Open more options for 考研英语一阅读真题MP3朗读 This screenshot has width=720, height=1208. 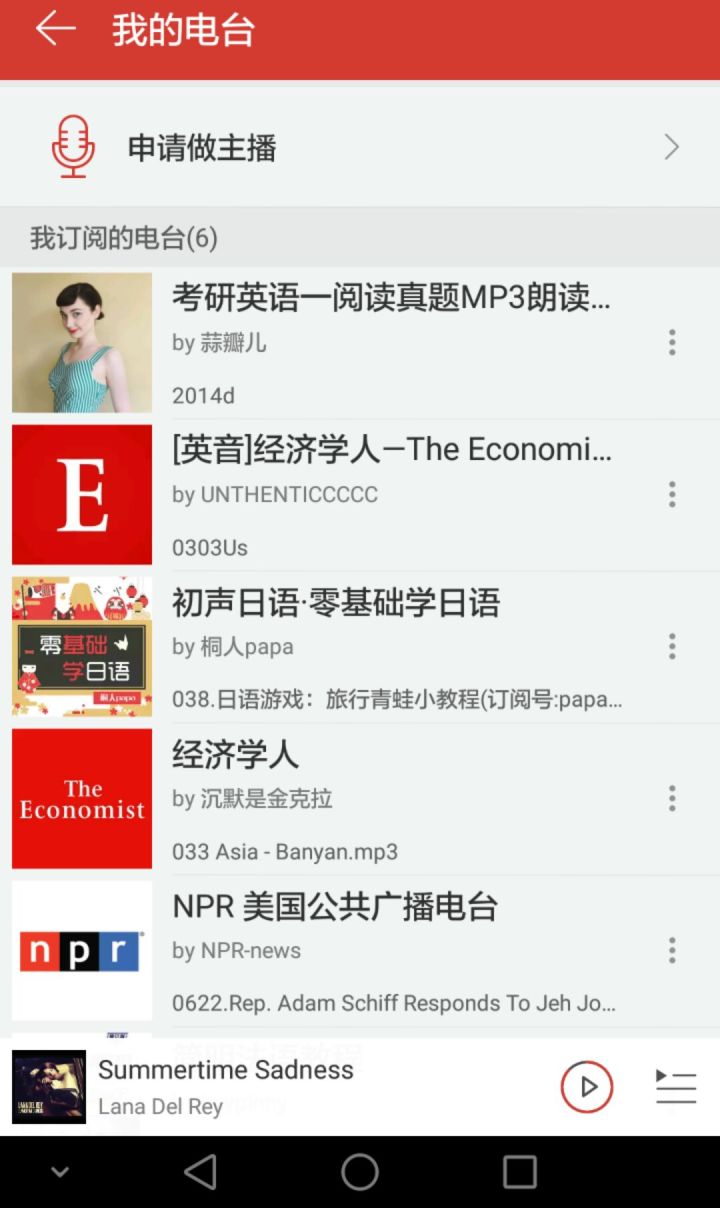tap(672, 343)
